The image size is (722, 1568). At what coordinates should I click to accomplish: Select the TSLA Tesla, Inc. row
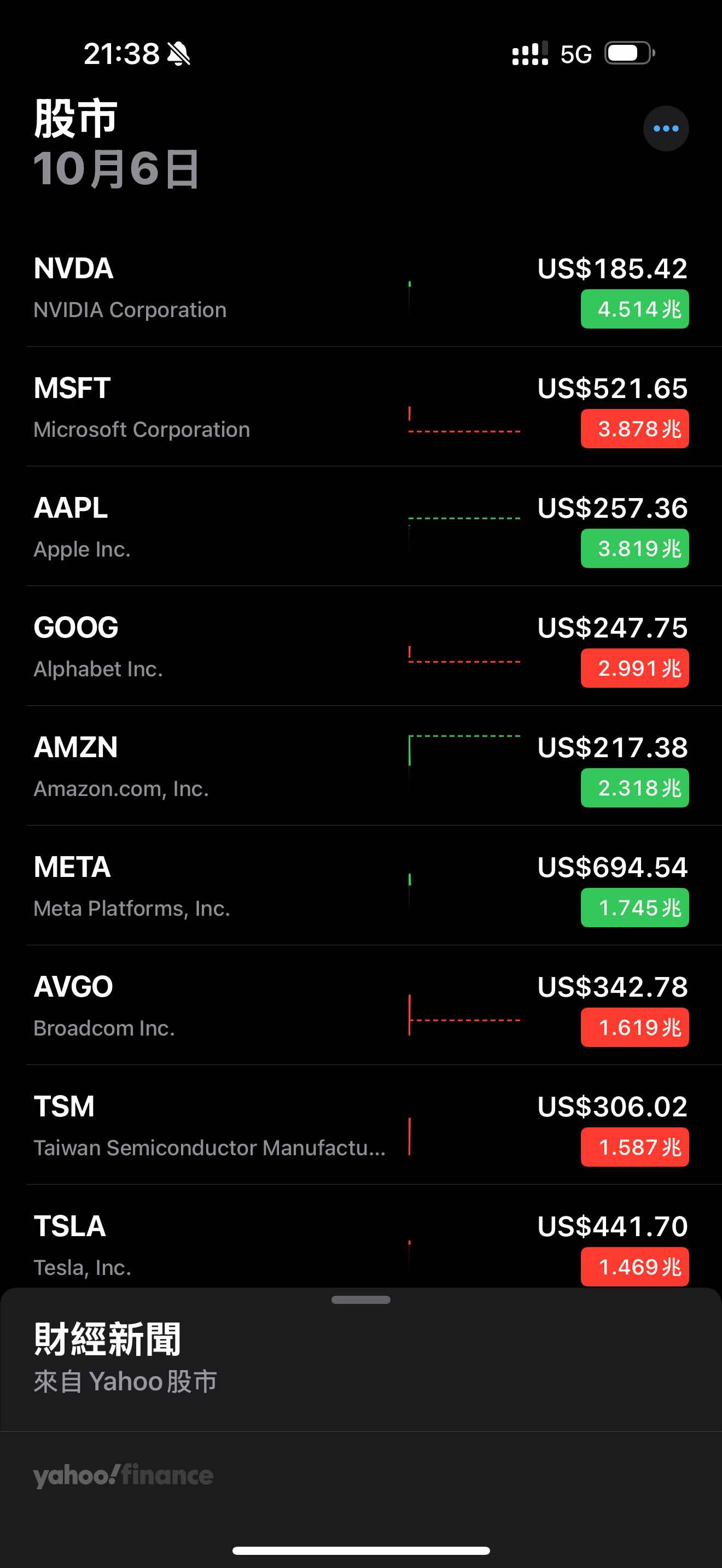point(183,1244)
